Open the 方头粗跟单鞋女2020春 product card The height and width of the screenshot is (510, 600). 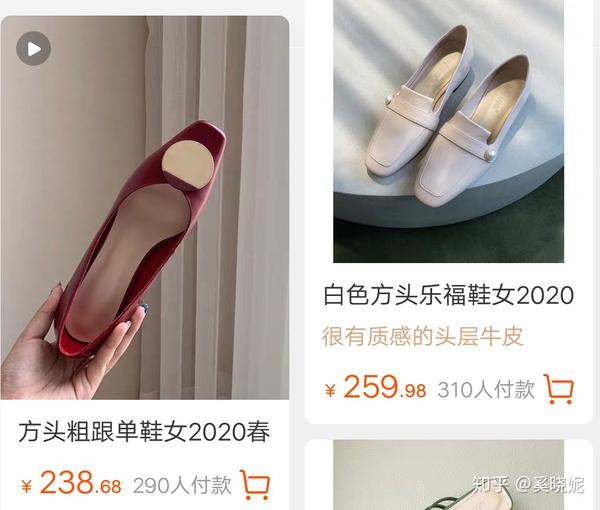(145, 433)
